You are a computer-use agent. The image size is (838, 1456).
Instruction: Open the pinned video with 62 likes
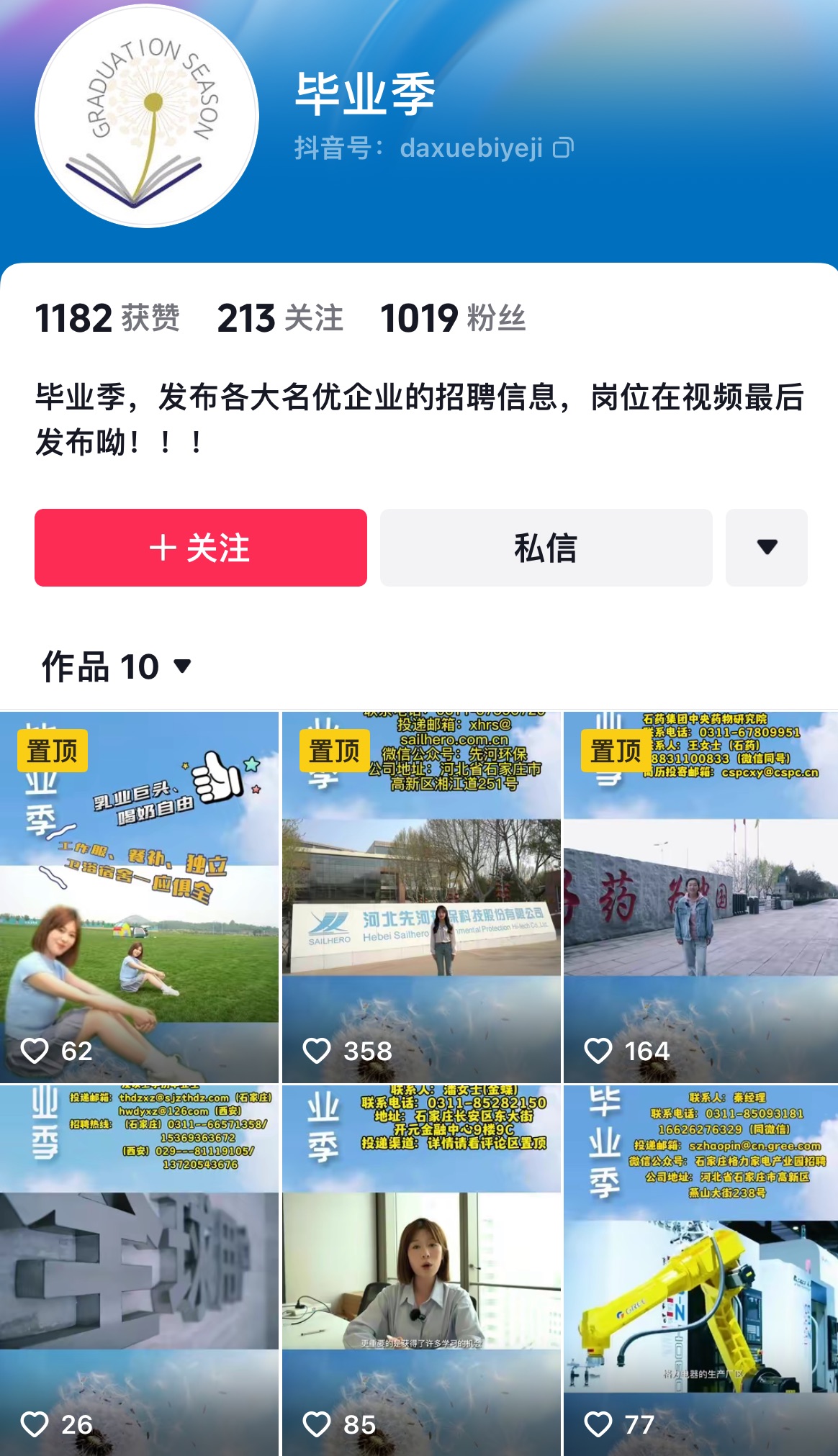pyautogui.click(x=139, y=897)
